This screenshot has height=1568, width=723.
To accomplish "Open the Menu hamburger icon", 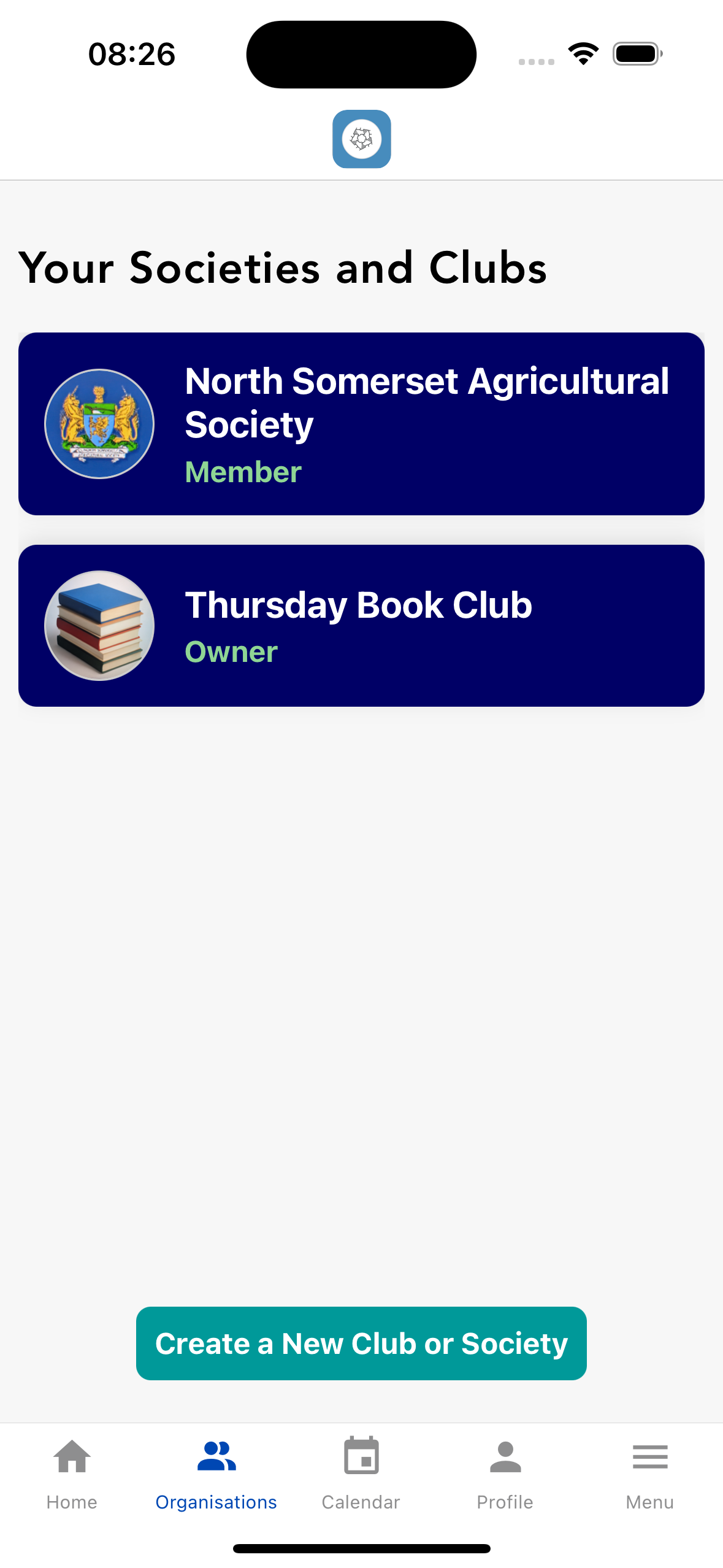I will click(x=650, y=1456).
